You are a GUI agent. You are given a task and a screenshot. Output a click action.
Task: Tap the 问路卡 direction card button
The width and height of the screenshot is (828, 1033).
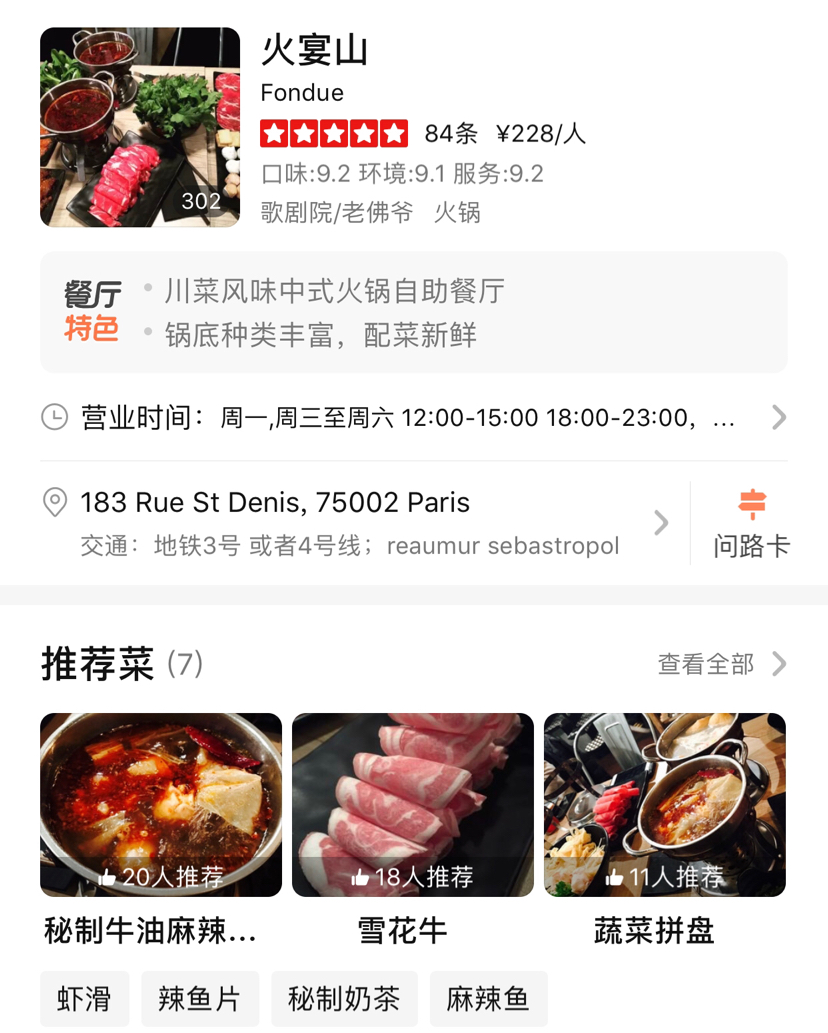click(x=751, y=523)
